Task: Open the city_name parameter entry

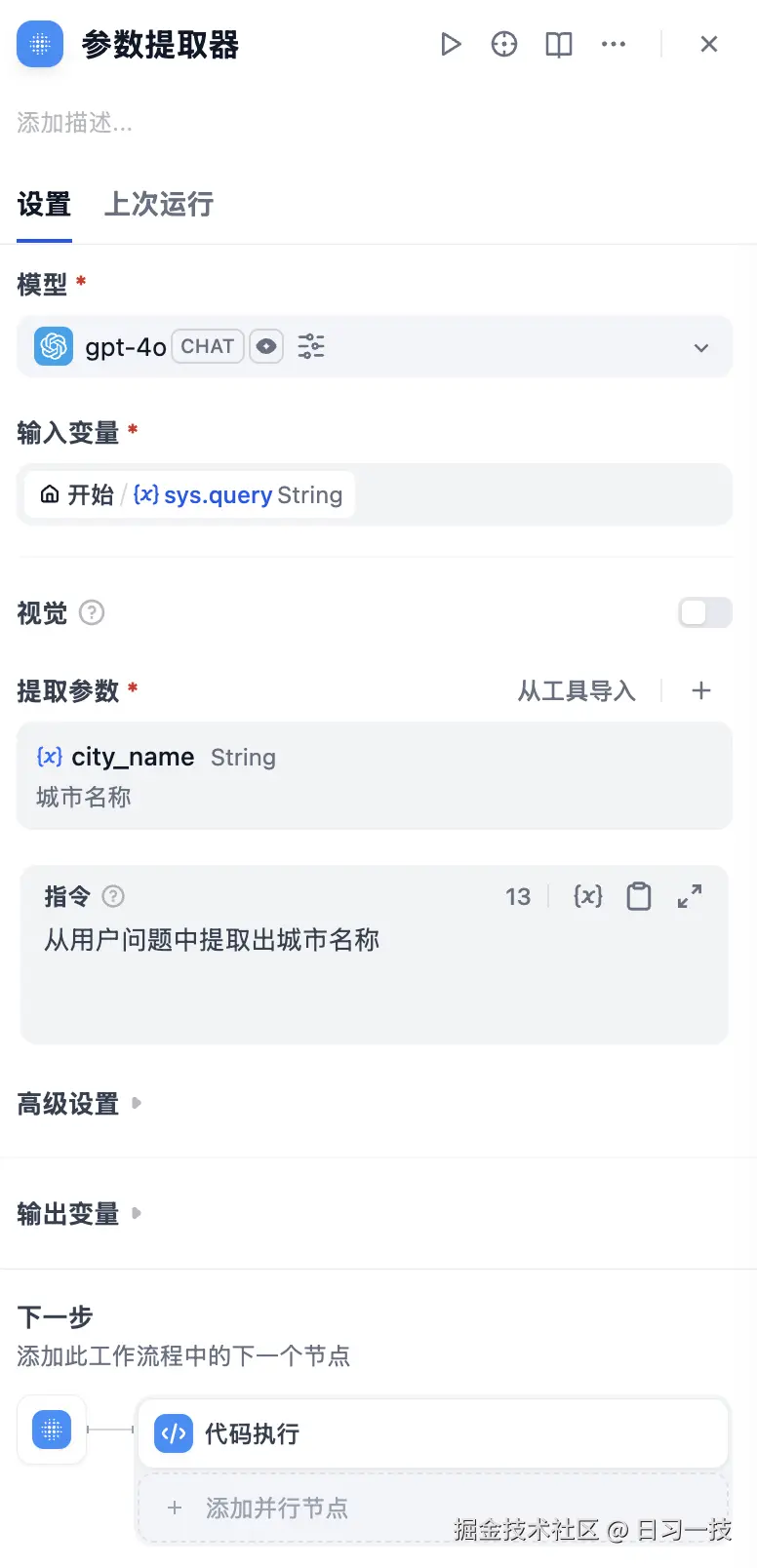Action: (375, 776)
